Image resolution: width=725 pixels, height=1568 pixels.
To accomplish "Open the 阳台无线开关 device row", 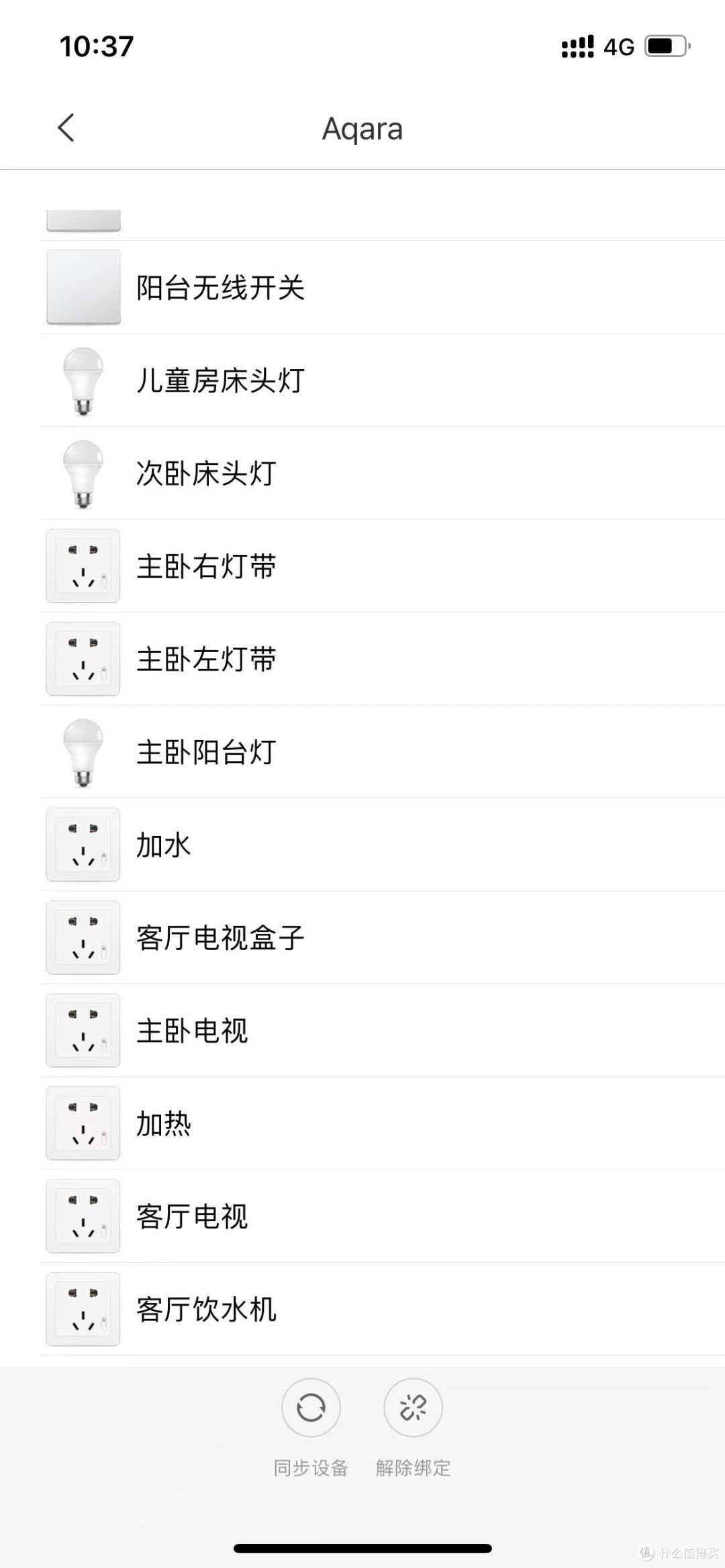I will pos(220,288).
